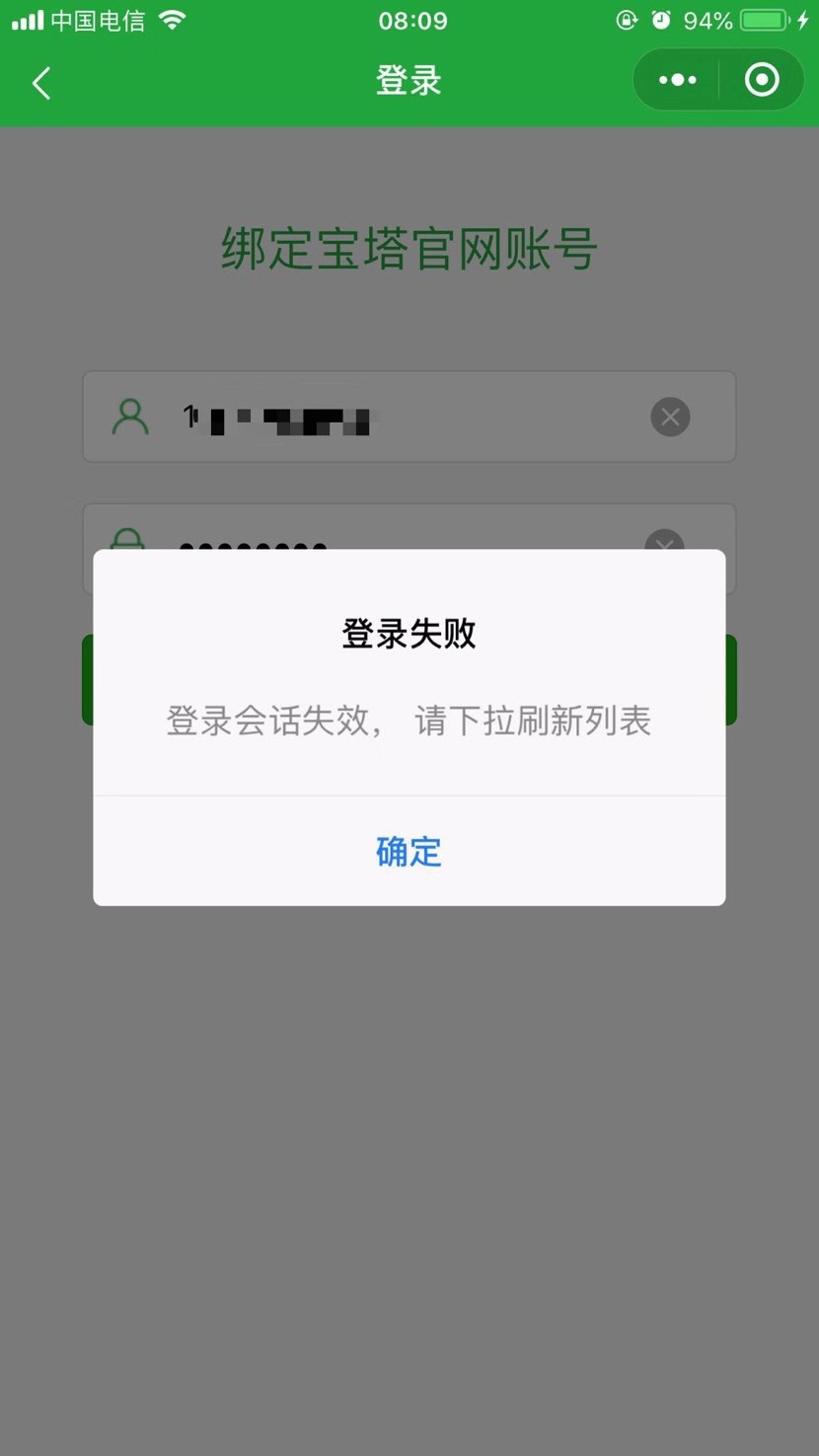Tap 确定 to dismiss the login failure dialog
Screen dimensions: 819x1456
click(x=409, y=851)
